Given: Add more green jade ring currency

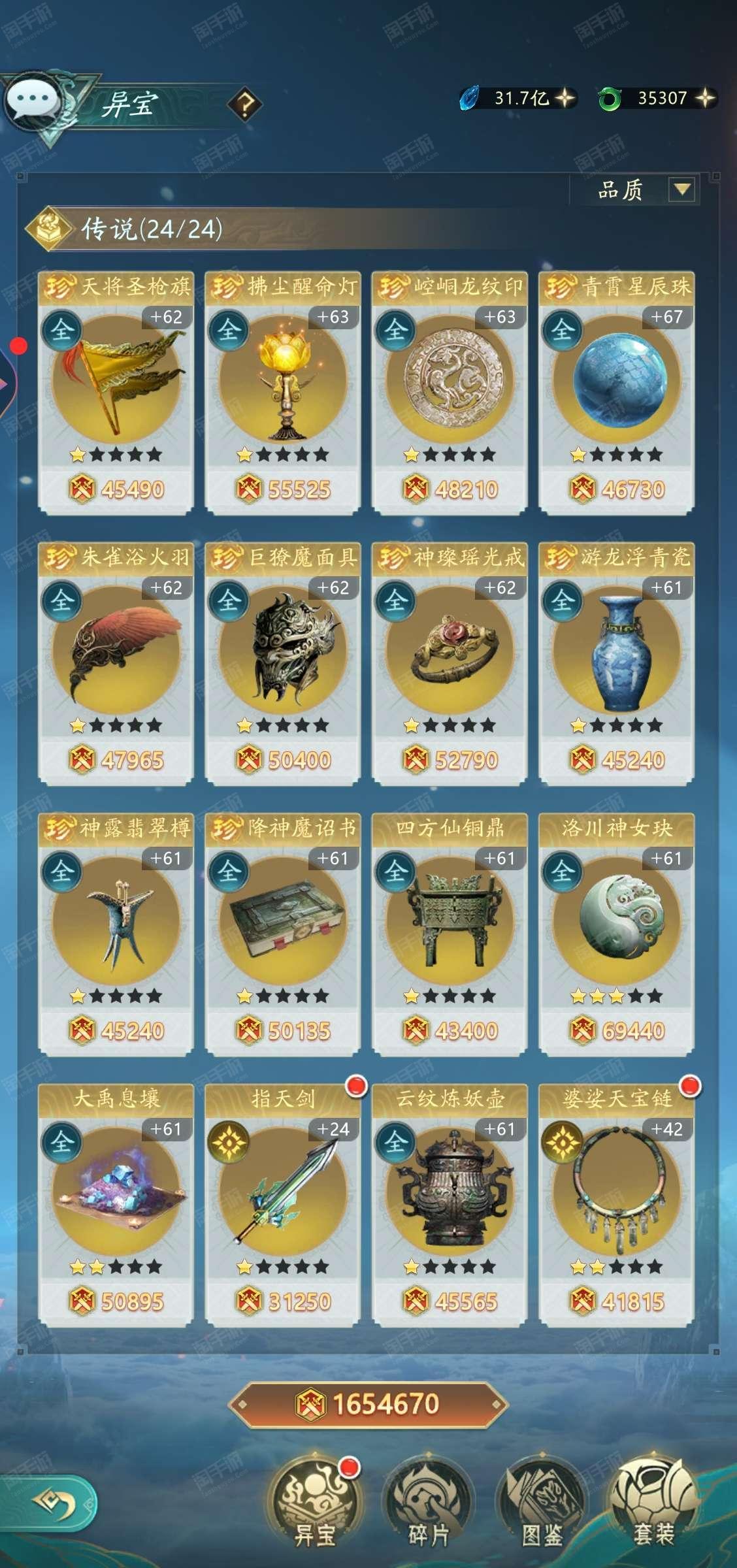Looking at the screenshot, I should (704, 98).
